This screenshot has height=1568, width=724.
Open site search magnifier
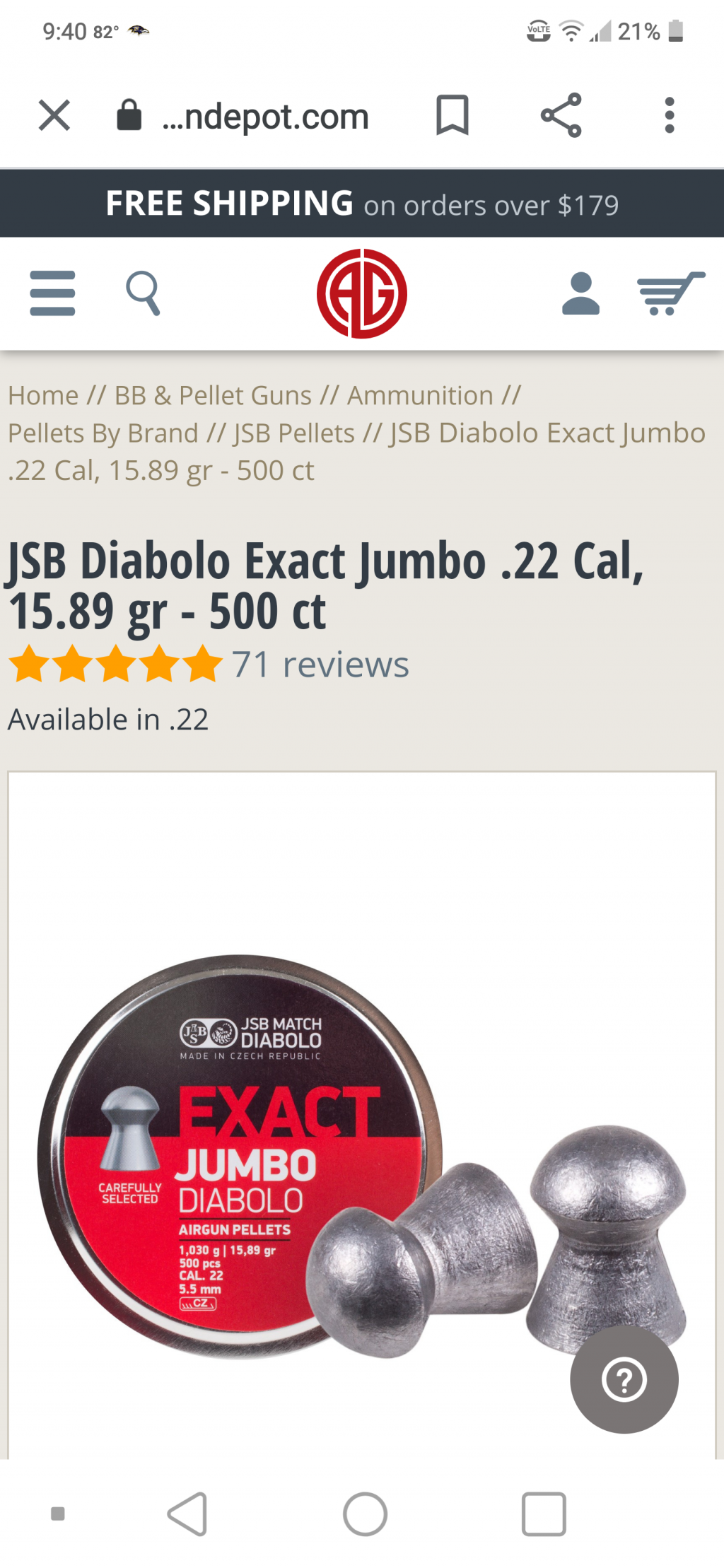pos(143,293)
